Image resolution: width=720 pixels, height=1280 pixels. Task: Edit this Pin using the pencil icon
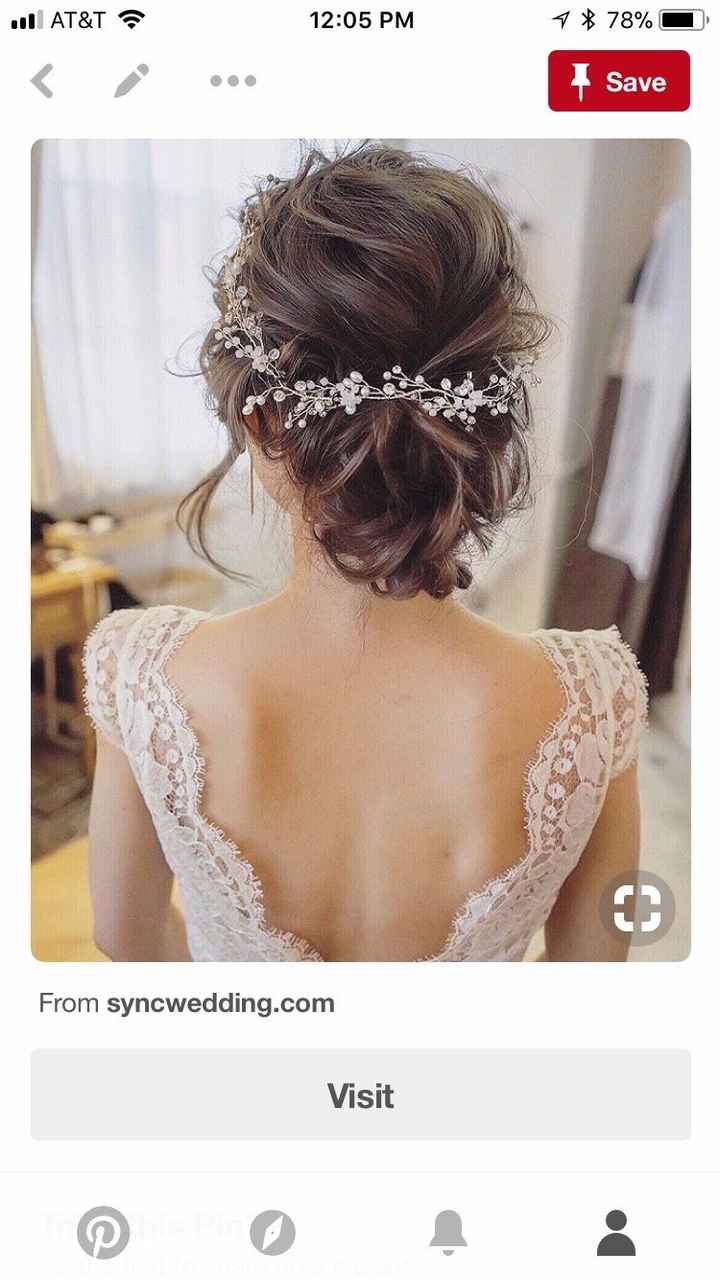pos(131,80)
